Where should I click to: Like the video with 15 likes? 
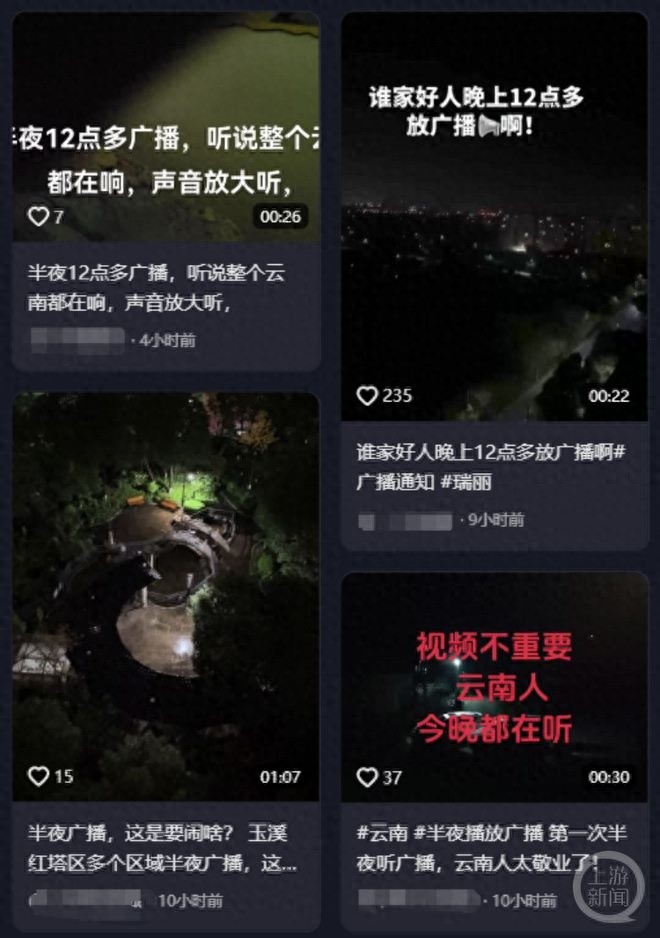(x=39, y=776)
